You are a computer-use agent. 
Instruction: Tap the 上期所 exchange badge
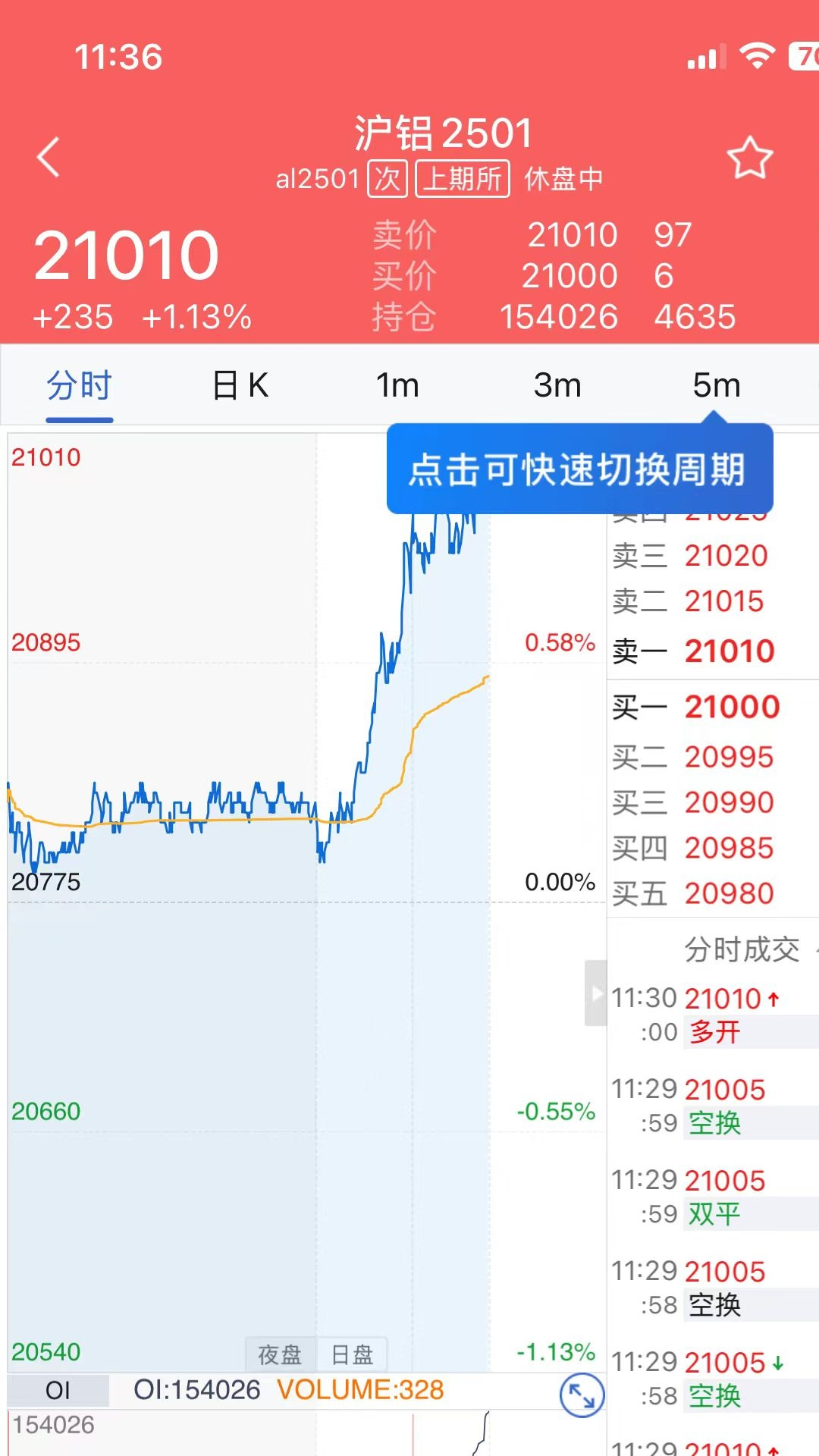click(x=461, y=179)
